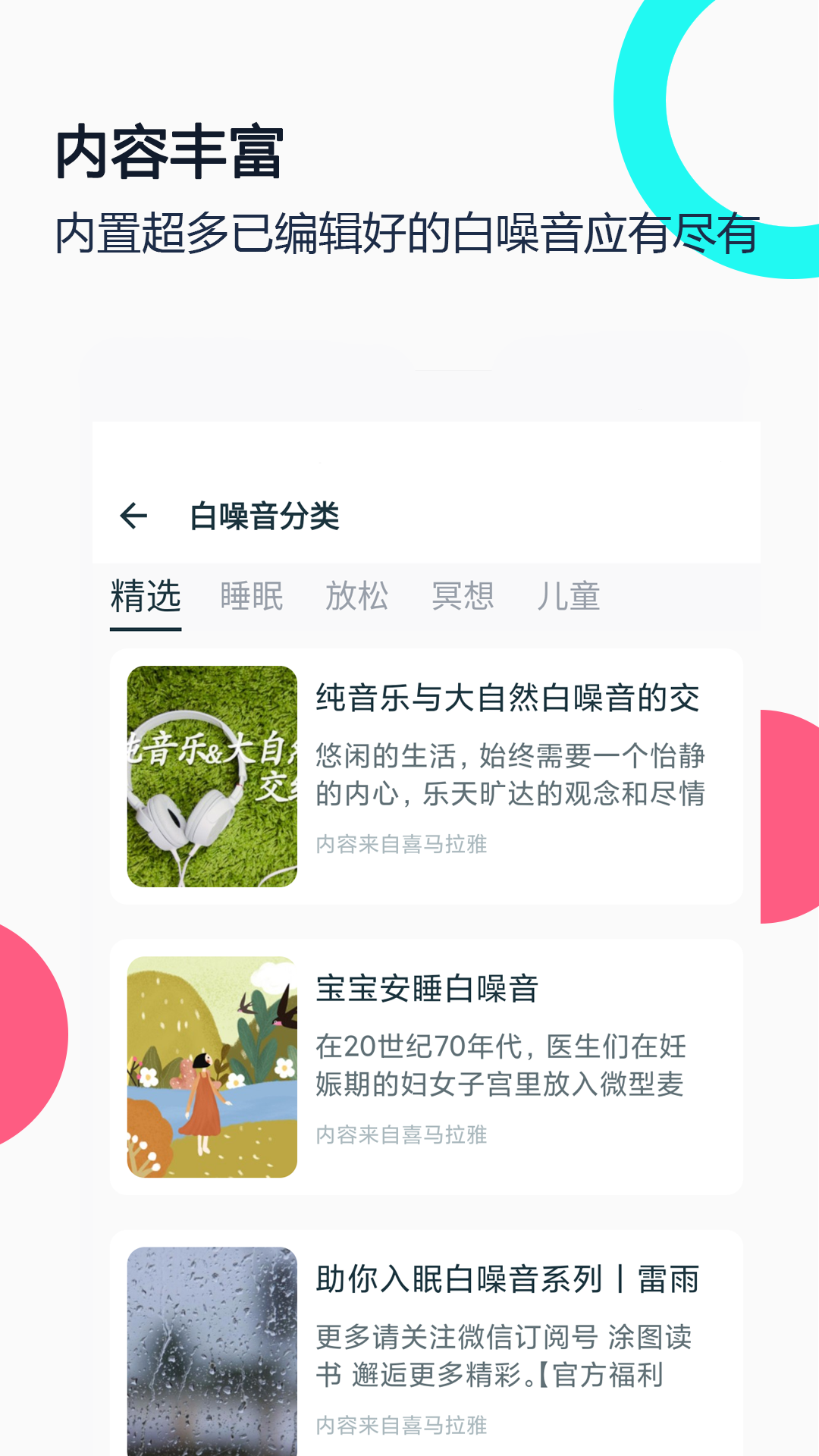
Task: Click the rainy window cover image
Action: (212, 1357)
